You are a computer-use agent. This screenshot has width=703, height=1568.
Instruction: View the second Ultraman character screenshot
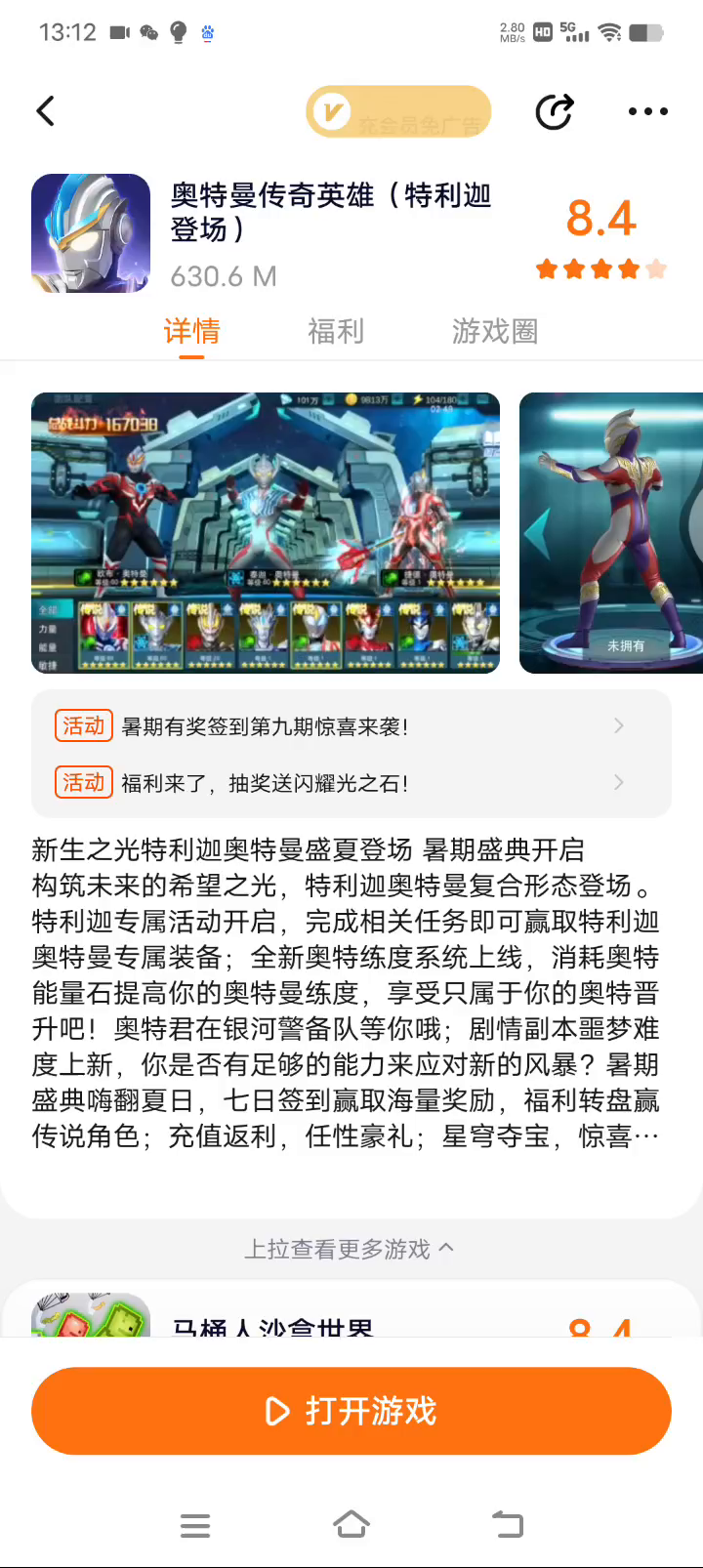coord(611,533)
